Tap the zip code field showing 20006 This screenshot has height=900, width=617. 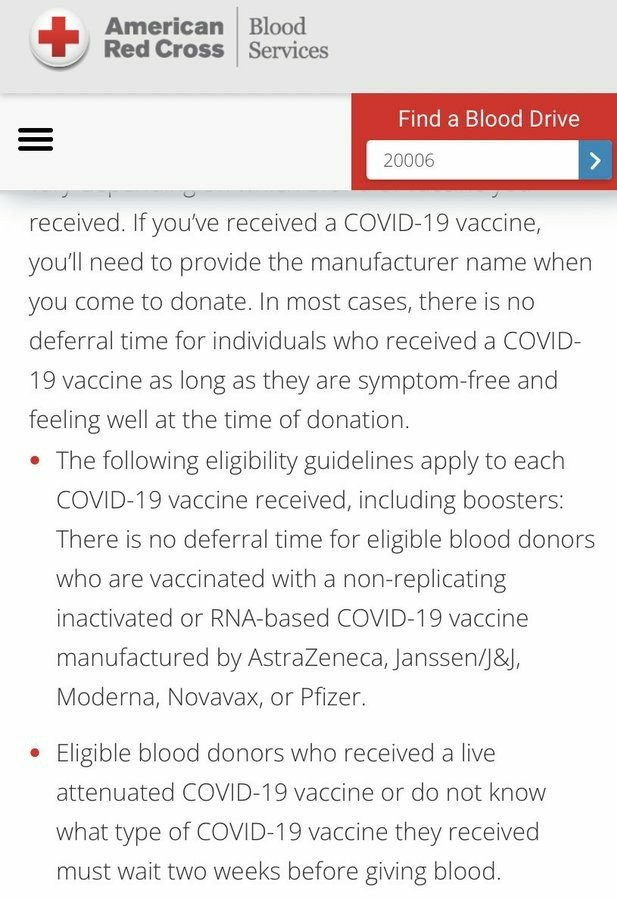tap(471, 160)
